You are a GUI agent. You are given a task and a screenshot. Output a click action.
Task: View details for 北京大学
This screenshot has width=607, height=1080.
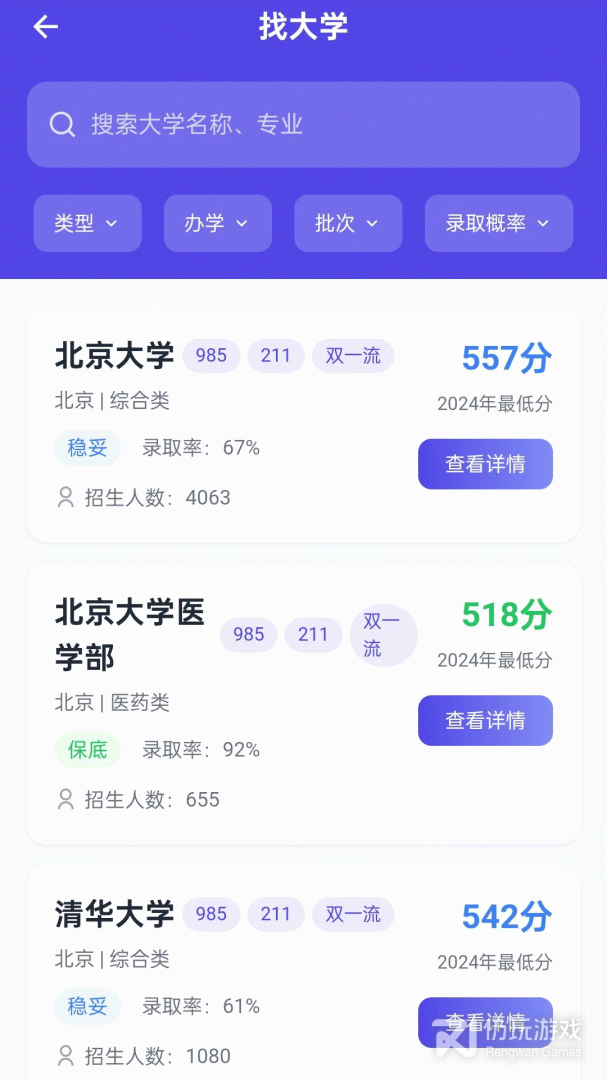point(485,464)
